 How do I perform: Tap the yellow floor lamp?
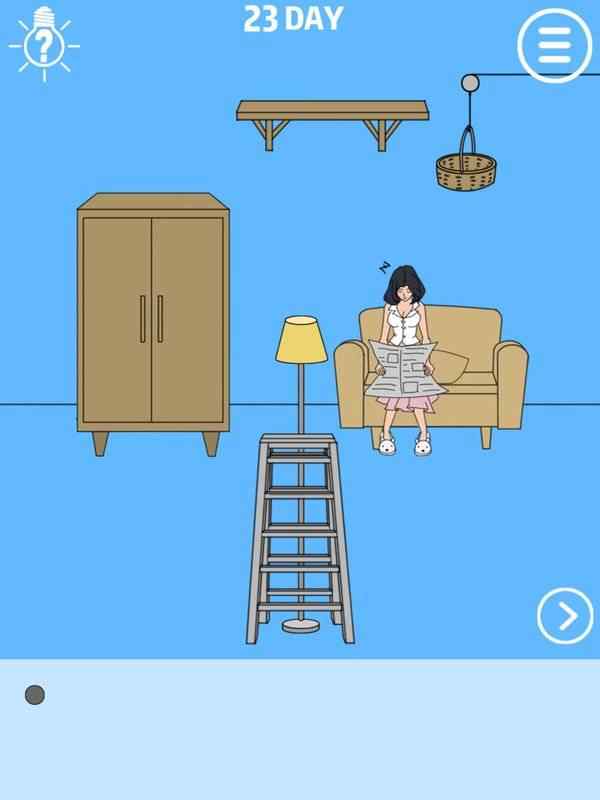point(301,342)
